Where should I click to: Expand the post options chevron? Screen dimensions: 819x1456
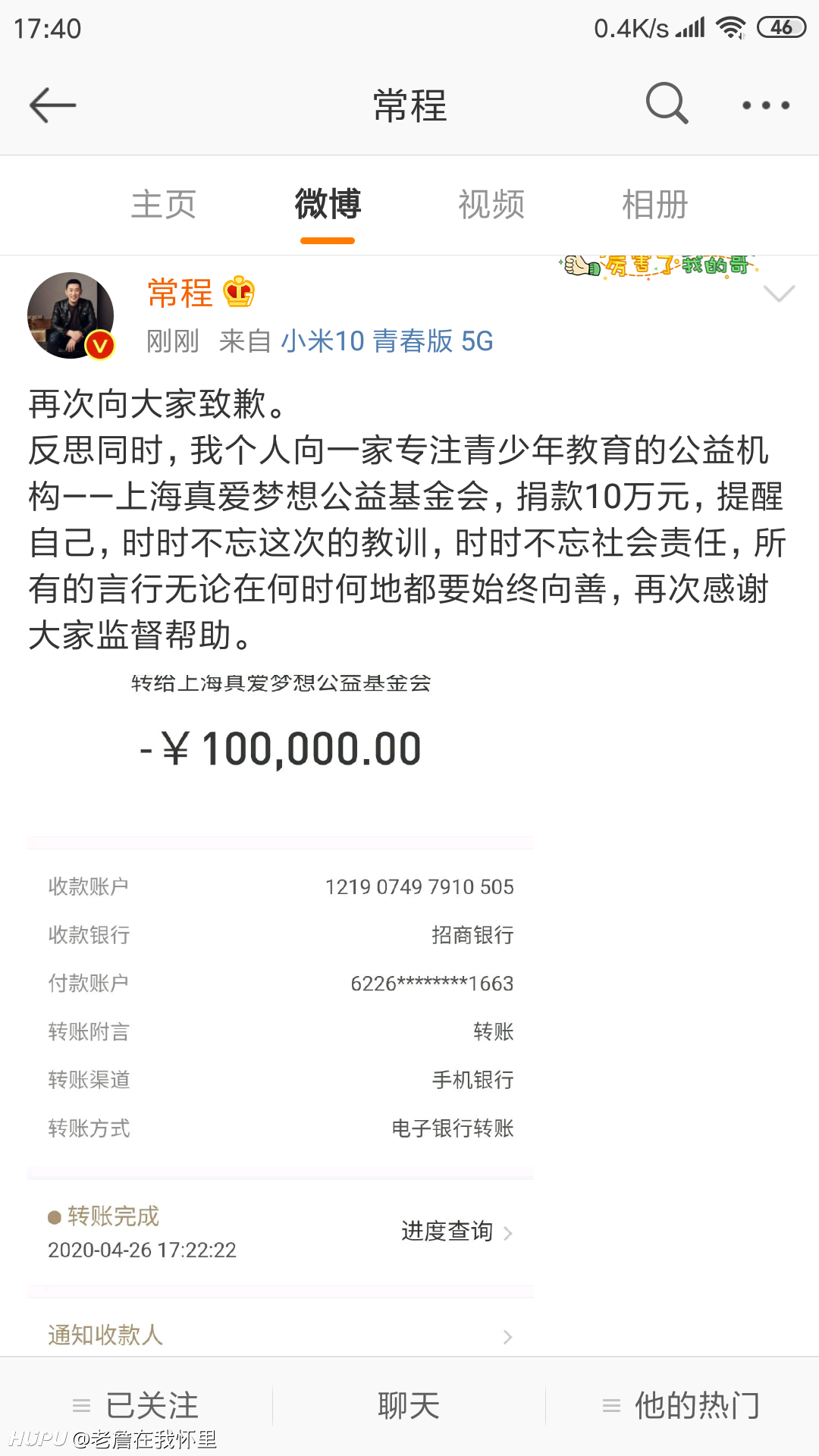tap(779, 293)
